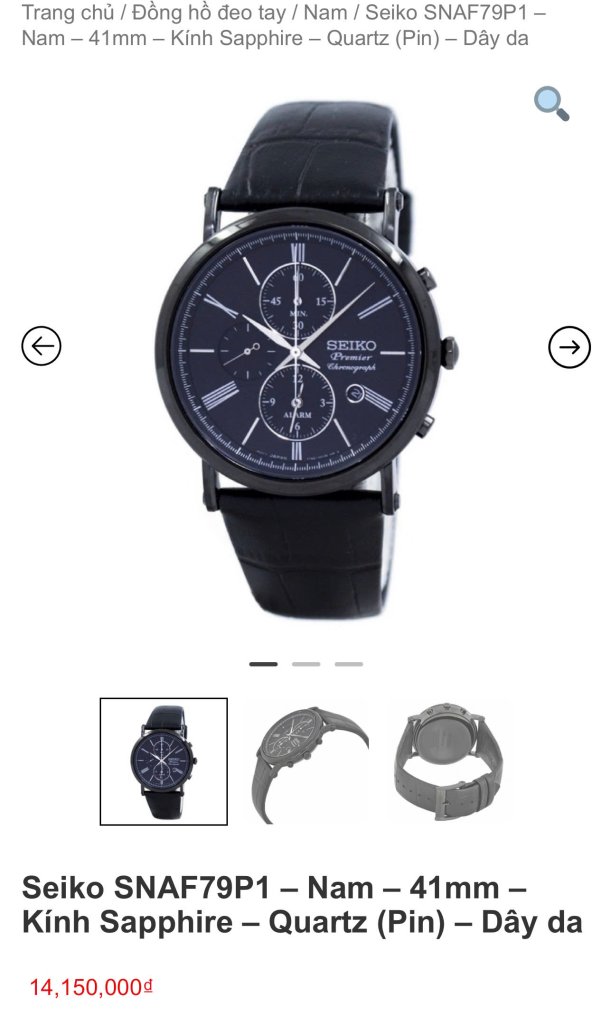The image size is (601, 1024).
Task: Select the front view watch thumbnail
Action: coord(164,761)
